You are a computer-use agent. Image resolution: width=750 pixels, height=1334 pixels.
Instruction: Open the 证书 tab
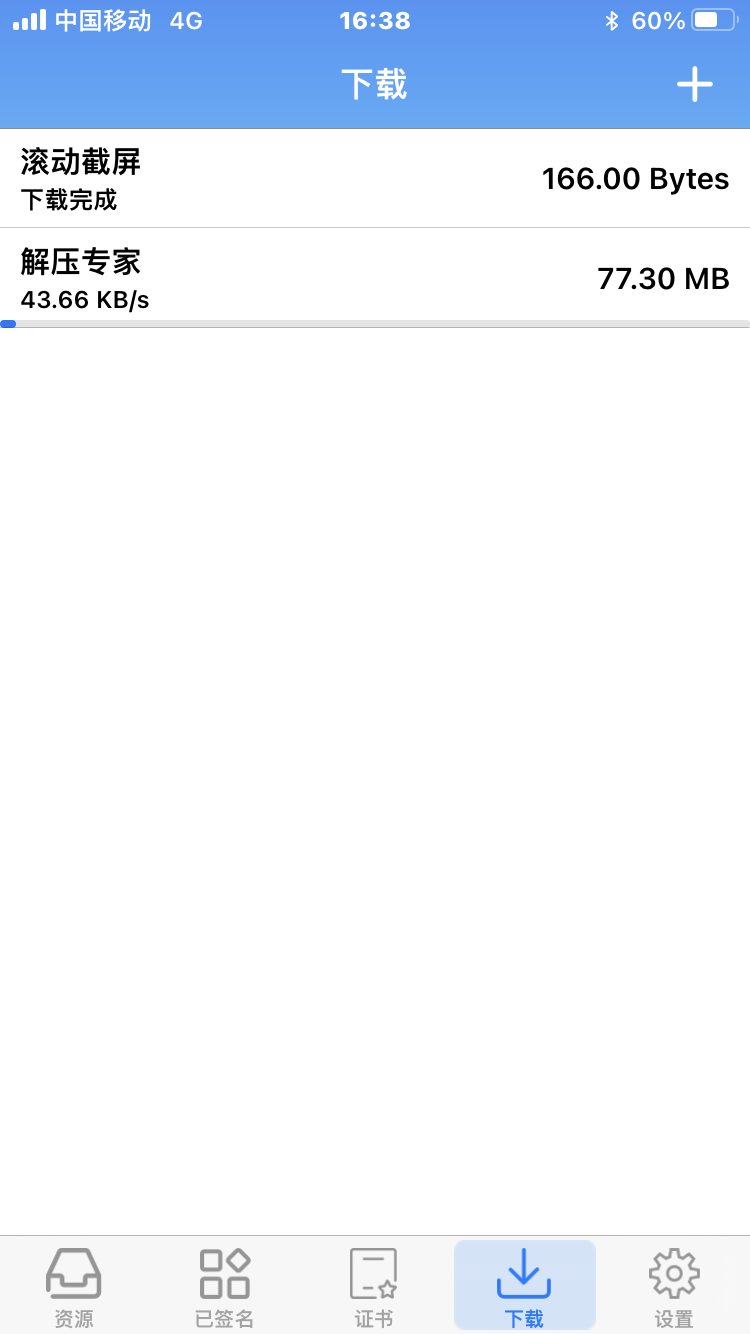pos(374,1288)
